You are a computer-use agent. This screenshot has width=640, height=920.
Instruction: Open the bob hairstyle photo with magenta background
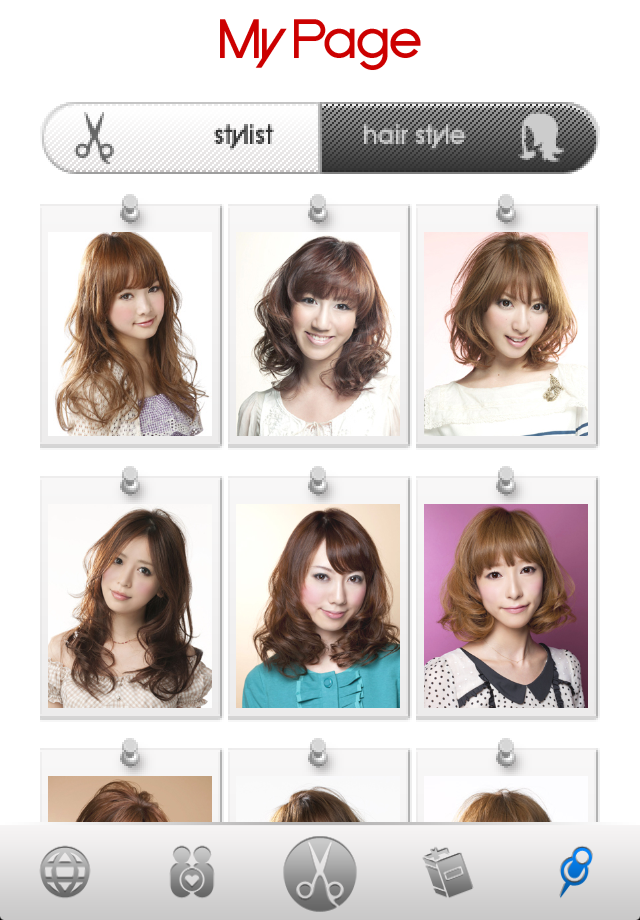tap(506, 605)
